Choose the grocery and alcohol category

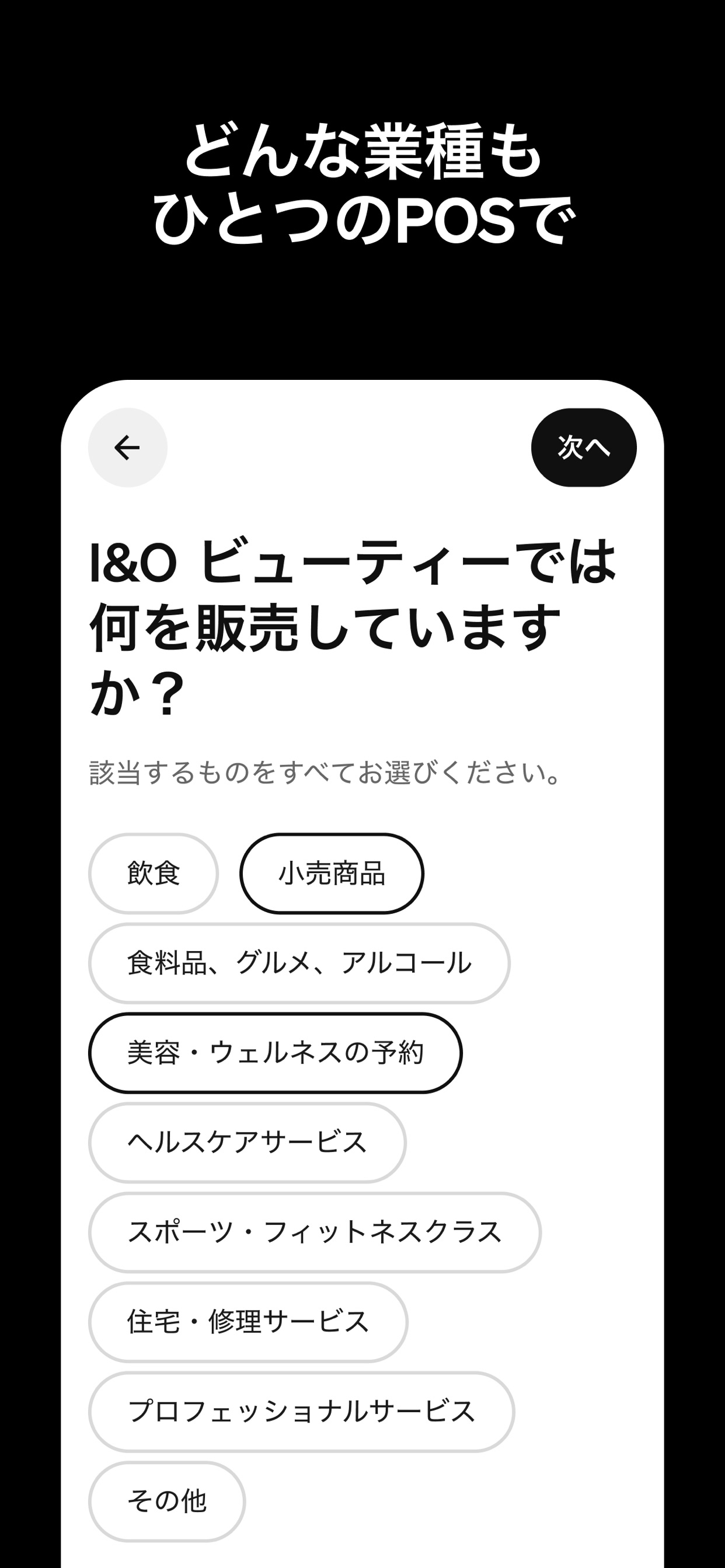[299, 963]
